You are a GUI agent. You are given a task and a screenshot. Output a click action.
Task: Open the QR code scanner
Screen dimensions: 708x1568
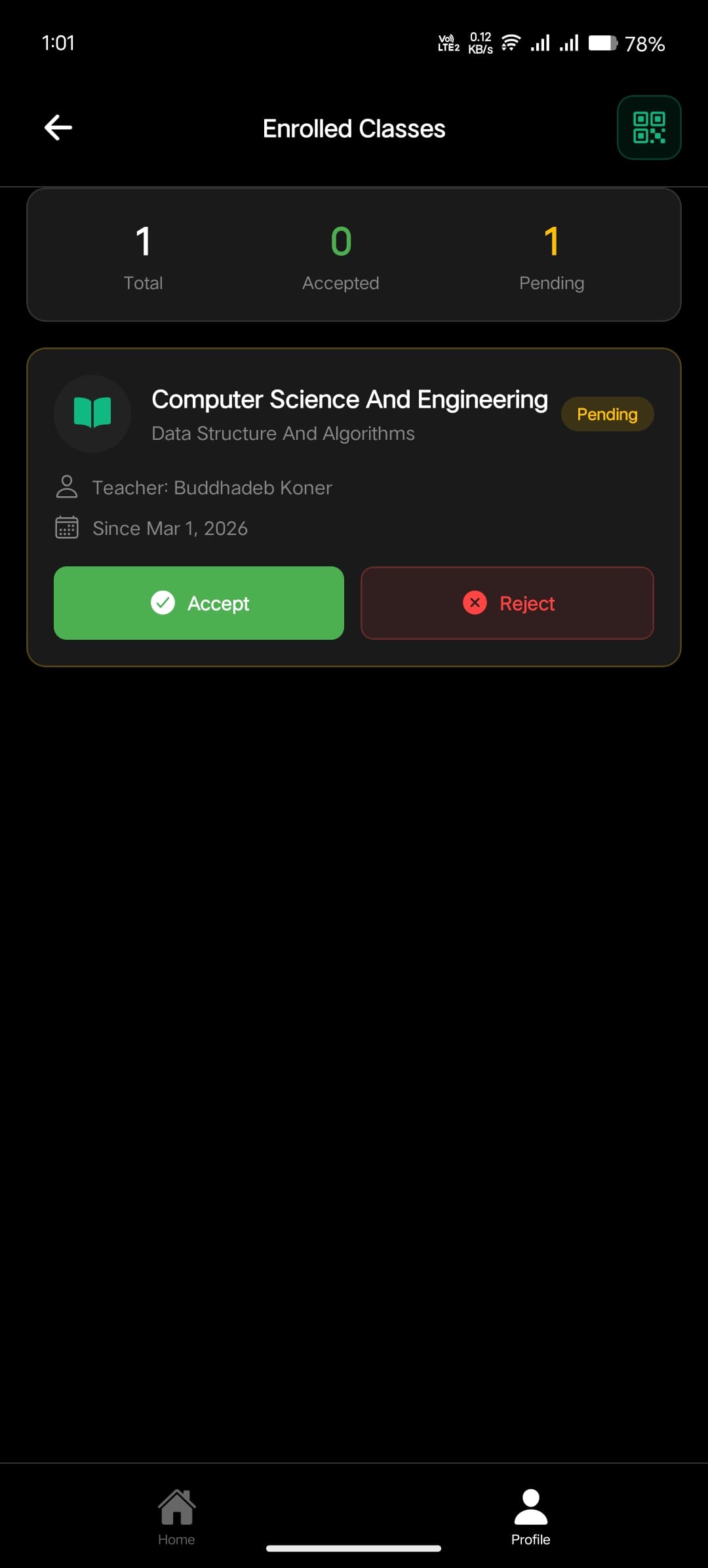click(x=648, y=128)
